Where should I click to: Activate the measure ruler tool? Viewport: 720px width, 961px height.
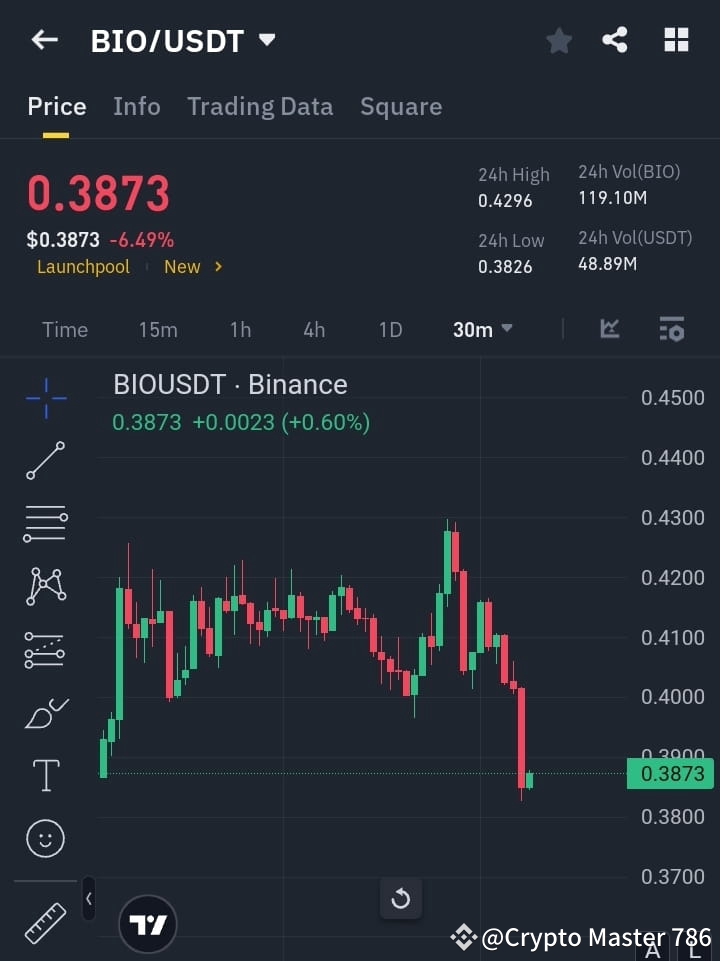click(45, 922)
